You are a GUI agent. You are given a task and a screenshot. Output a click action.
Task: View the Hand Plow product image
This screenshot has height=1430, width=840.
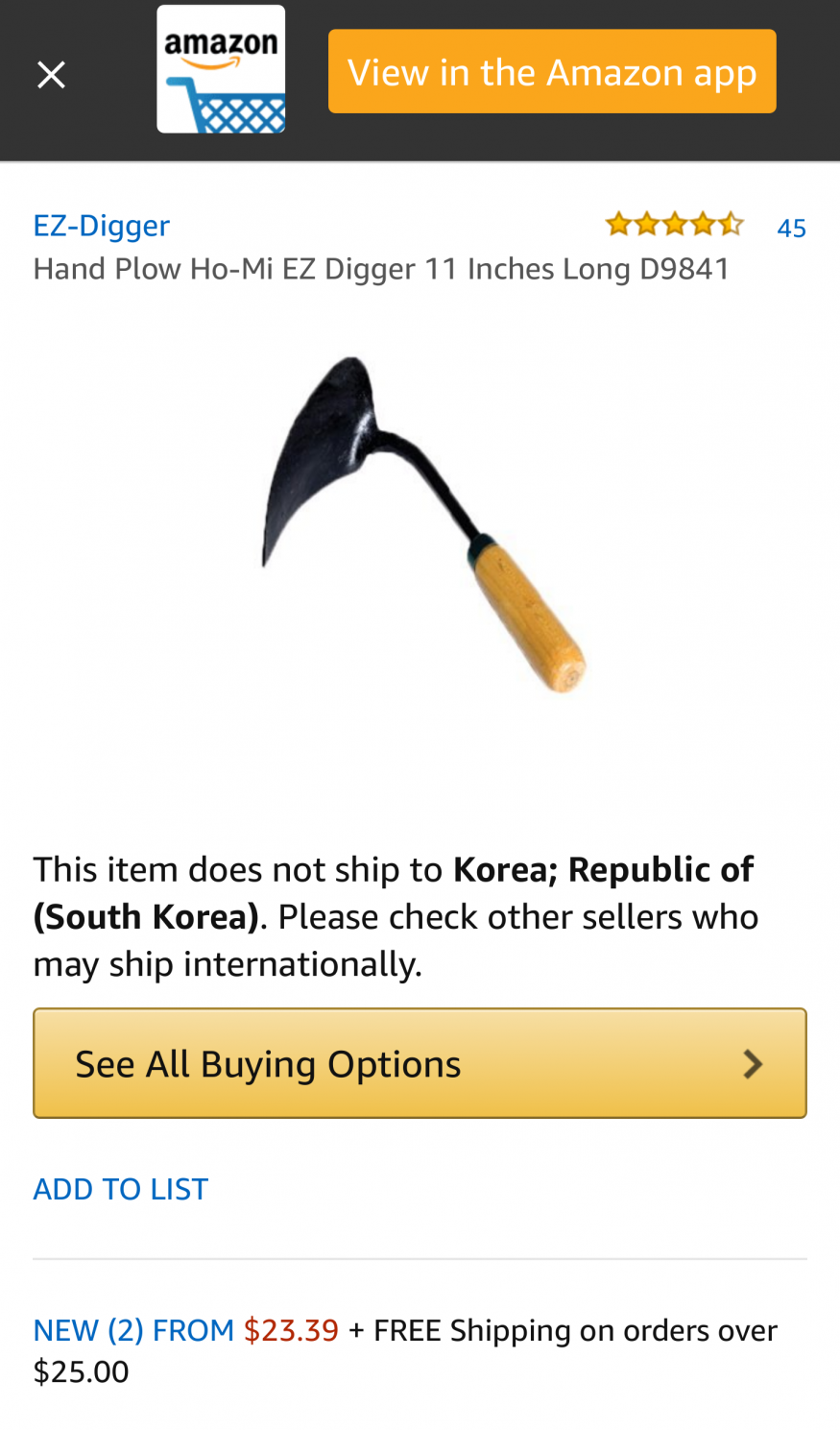click(x=422, y=523)
